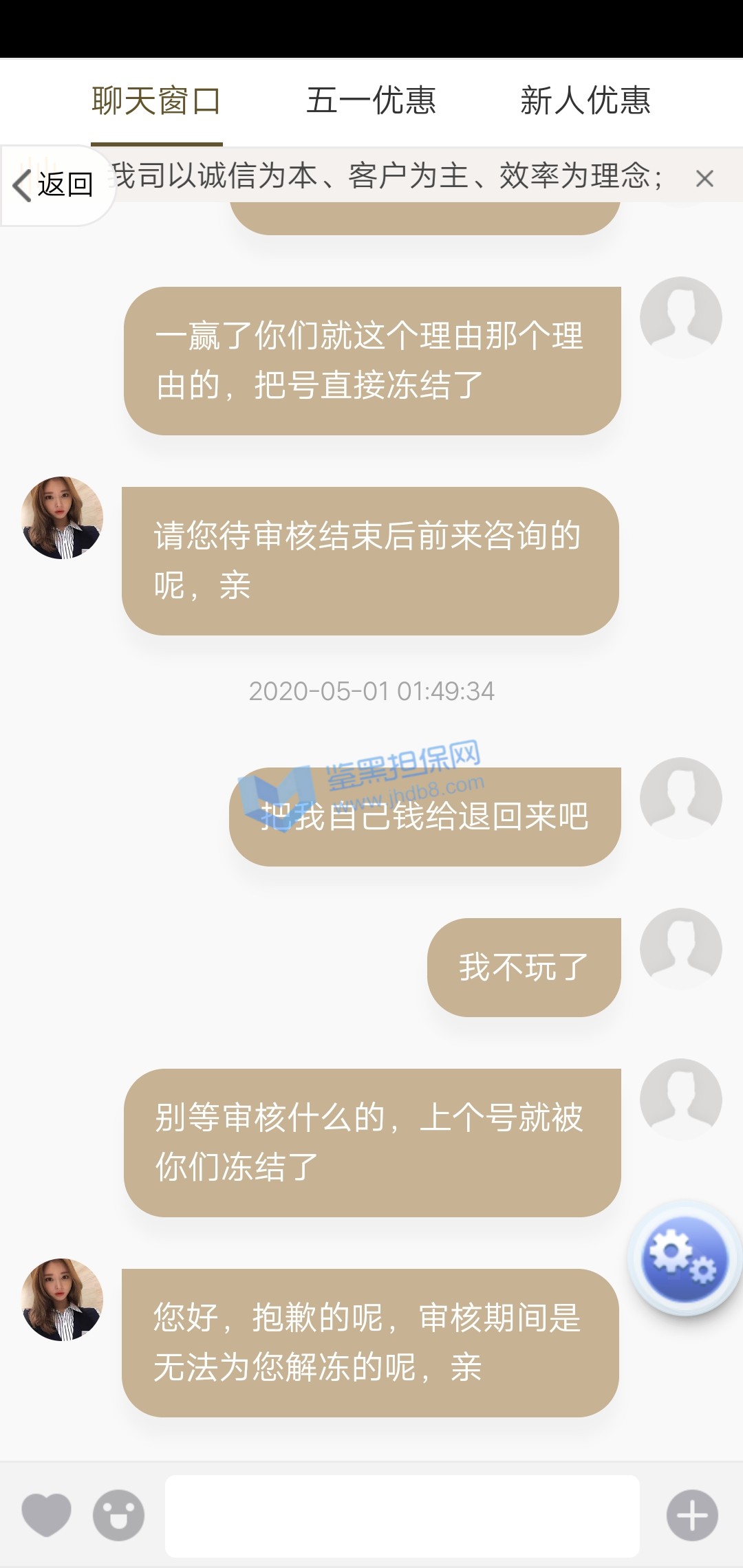Switch to the 聊天窗口 tab
Image resolution: width=743 pixels, height=1568 pixels.
(x=156, y=101)
